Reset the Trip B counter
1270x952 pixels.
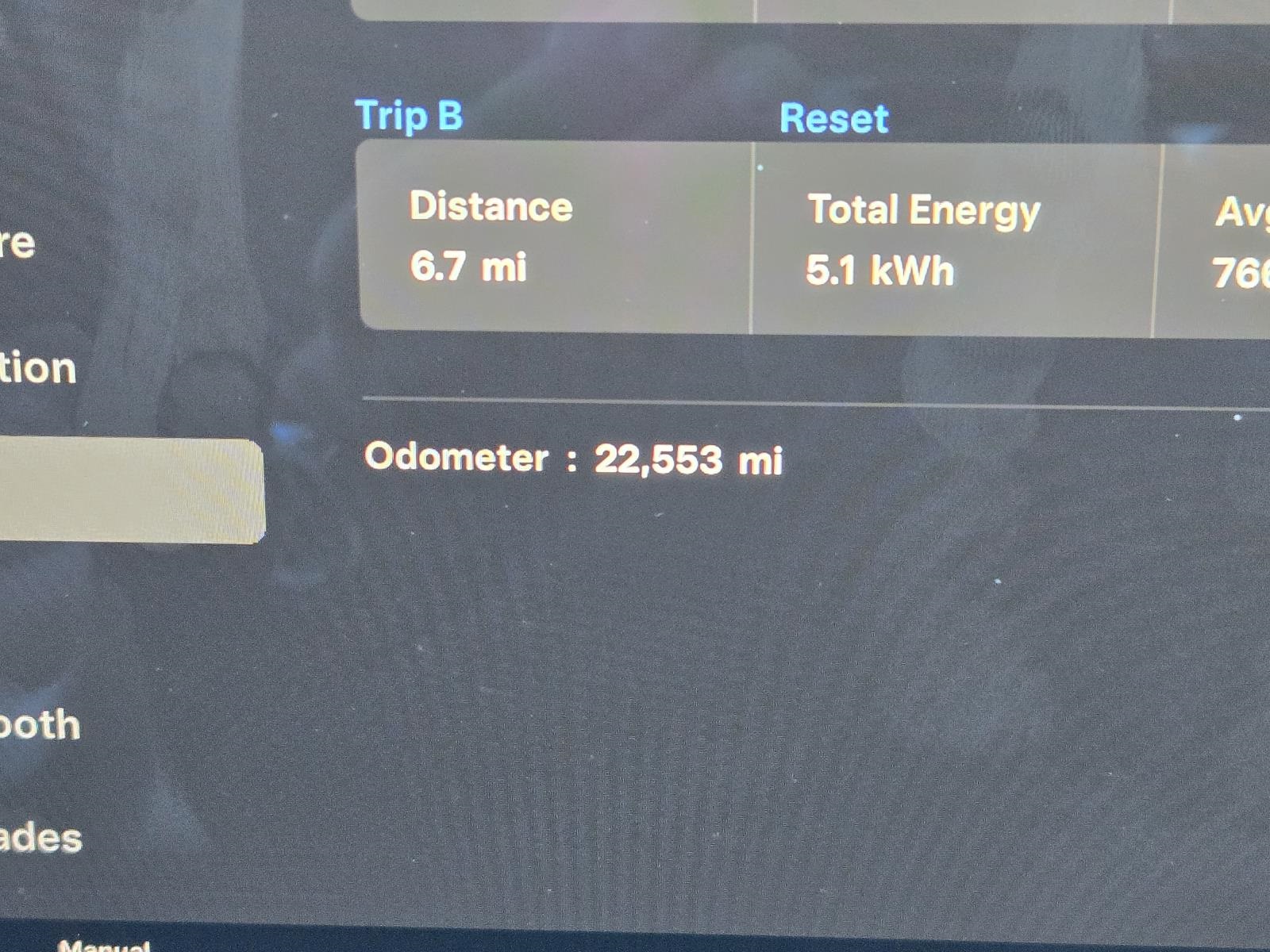pos(833,118)
